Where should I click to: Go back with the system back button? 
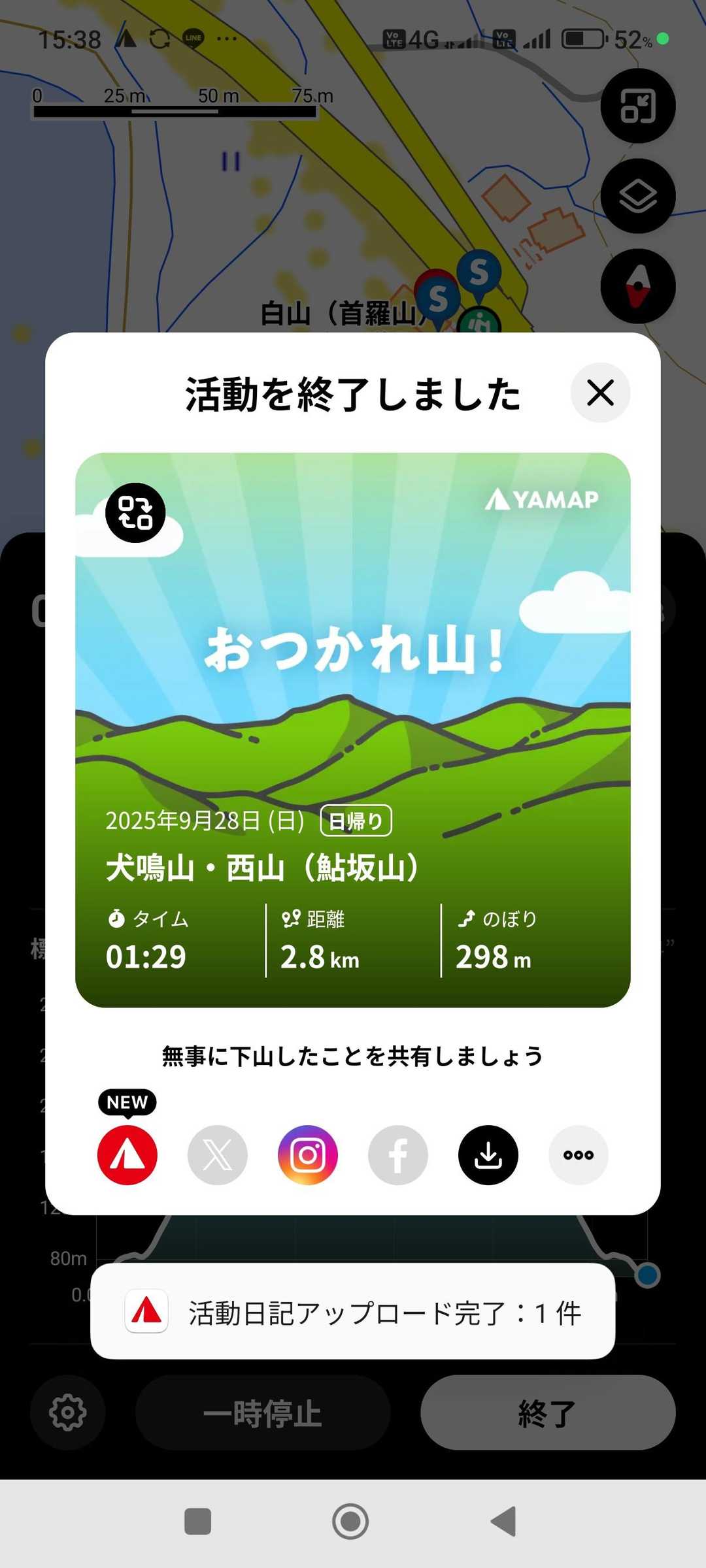pos(504,1521)
